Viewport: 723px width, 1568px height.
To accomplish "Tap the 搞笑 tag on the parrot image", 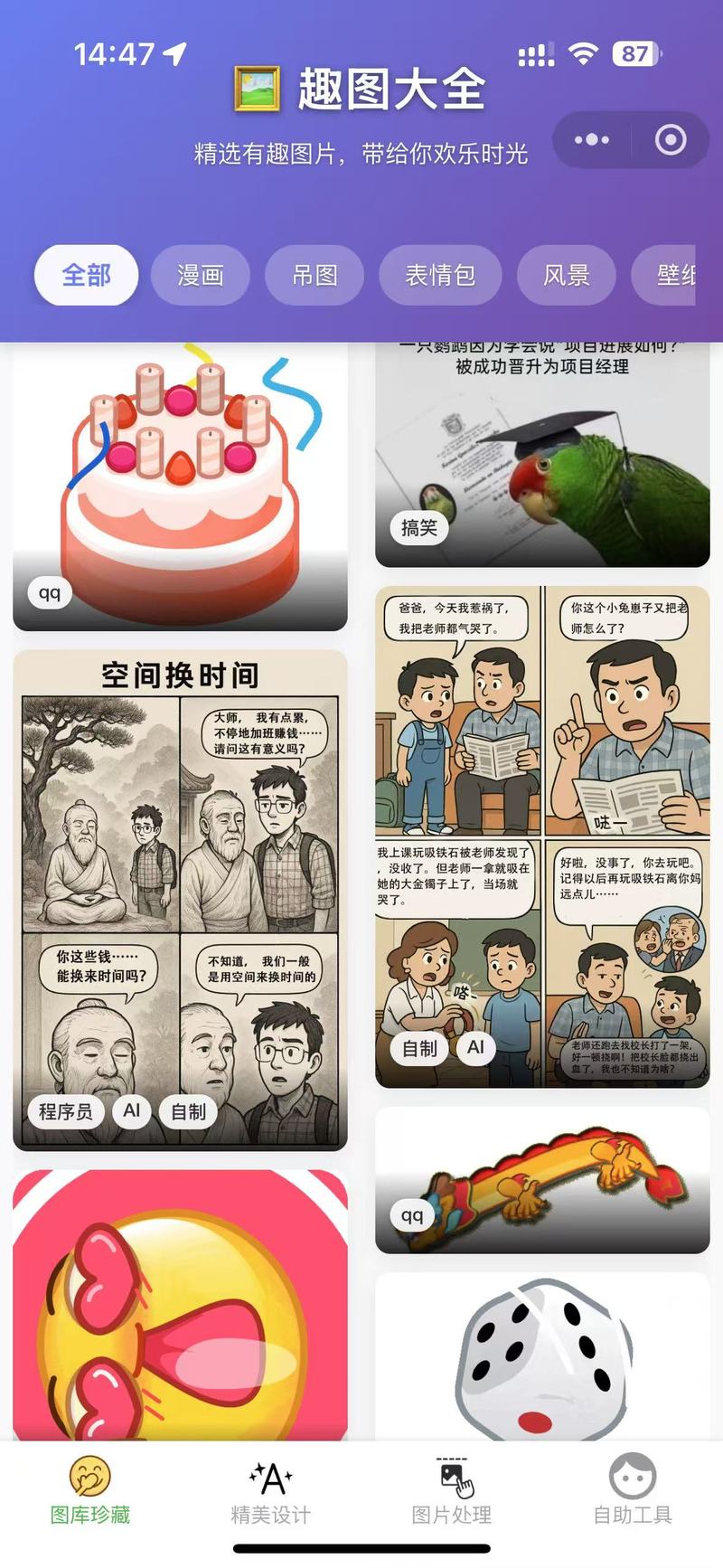I will point(419,527).
